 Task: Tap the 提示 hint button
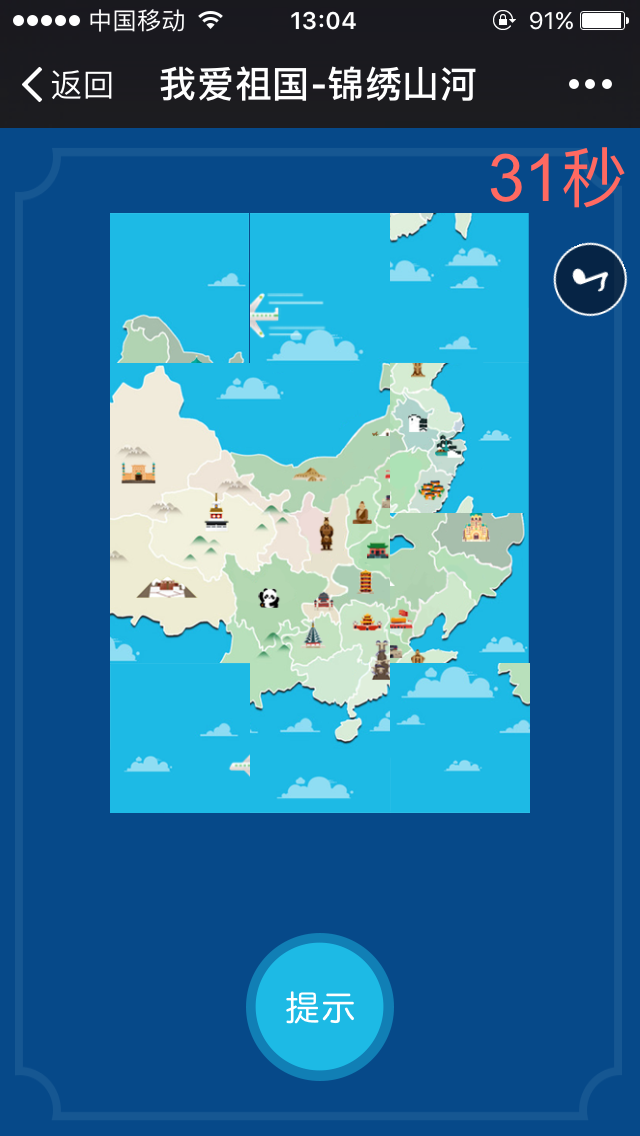click(x=320, y=1007)
